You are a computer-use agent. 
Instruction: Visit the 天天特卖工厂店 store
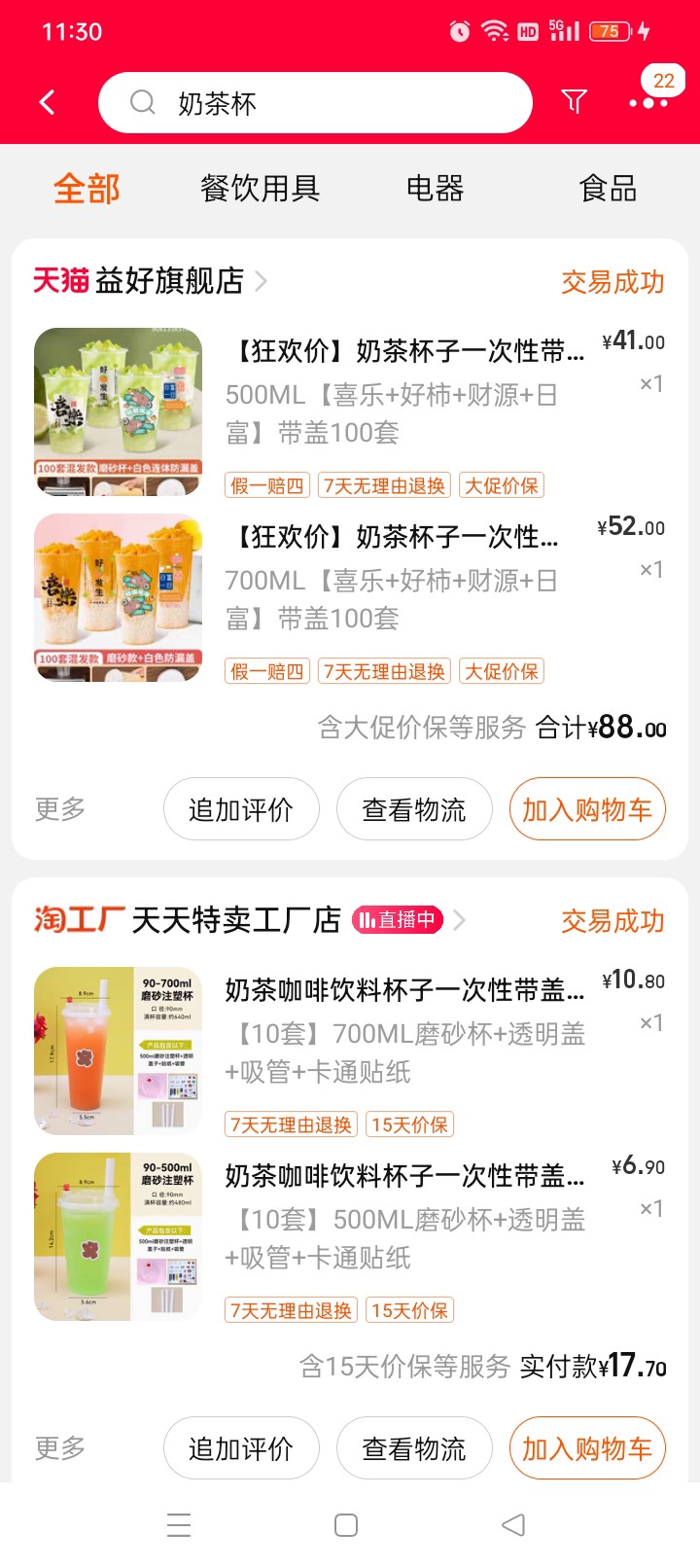click(x=235, y=920)
